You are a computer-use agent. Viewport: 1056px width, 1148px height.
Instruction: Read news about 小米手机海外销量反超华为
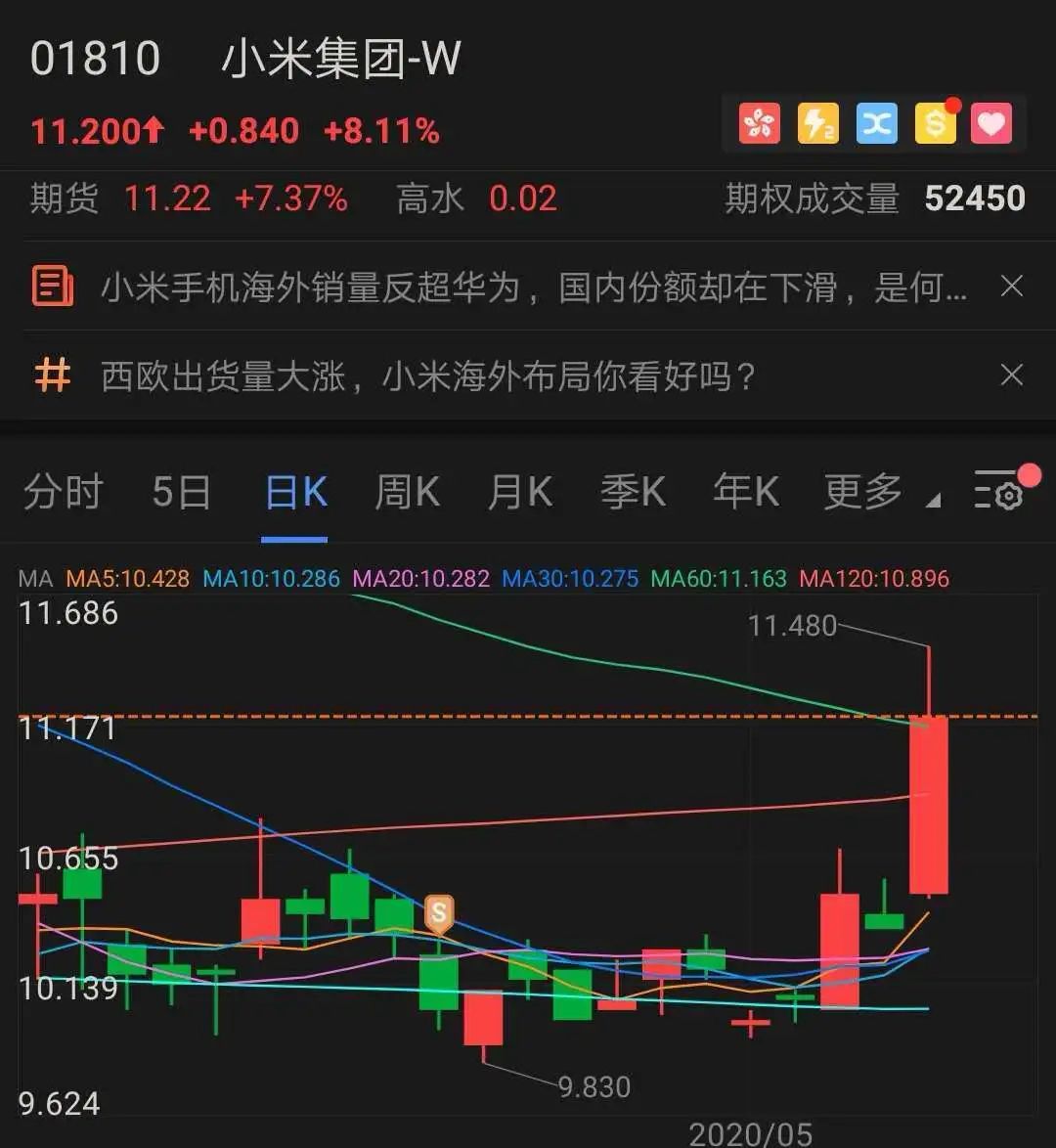(x=534, y=287)
